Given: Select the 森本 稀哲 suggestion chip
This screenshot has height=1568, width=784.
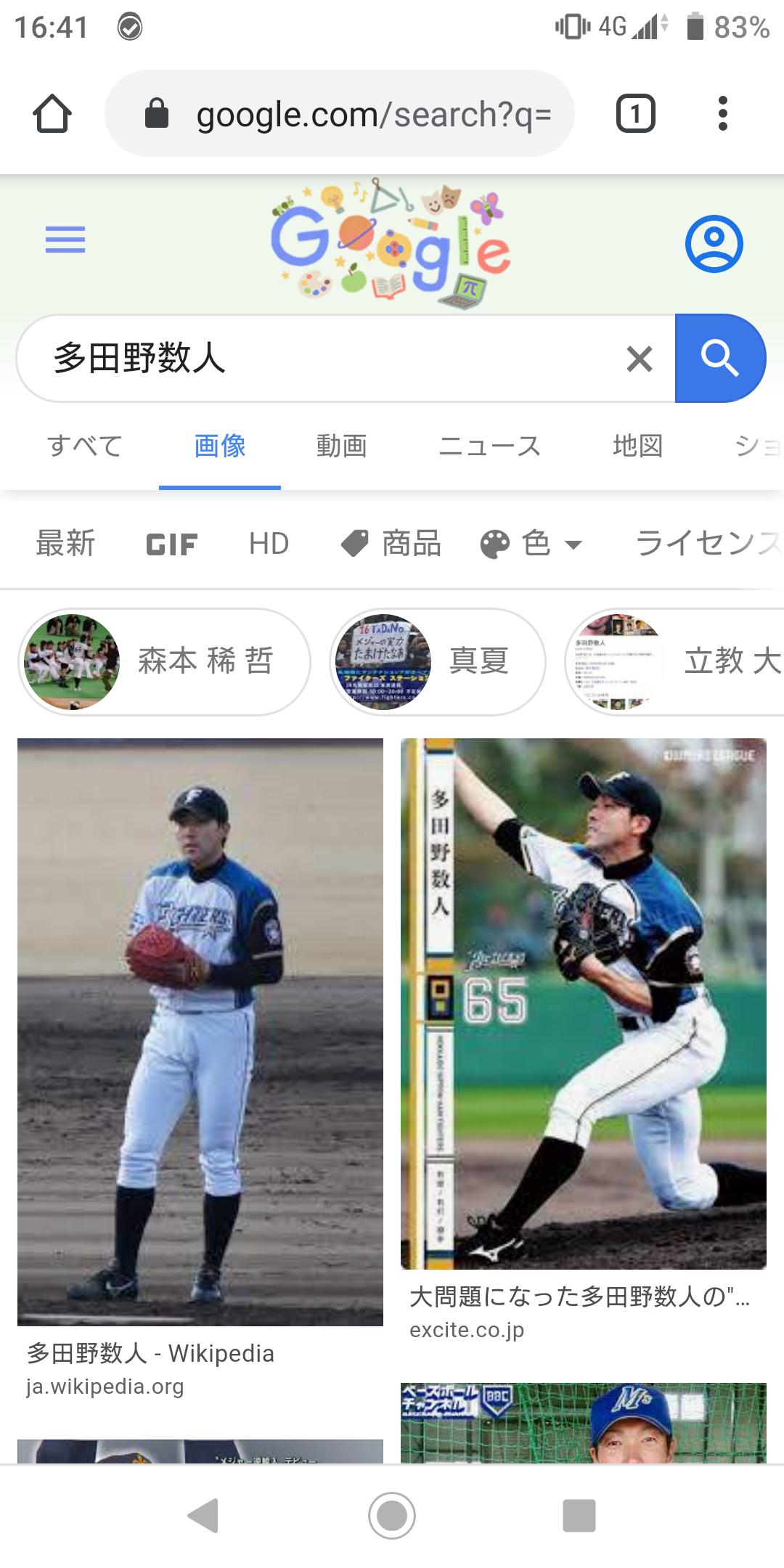Looking at the screenshot, I should [x=165, y=661].
